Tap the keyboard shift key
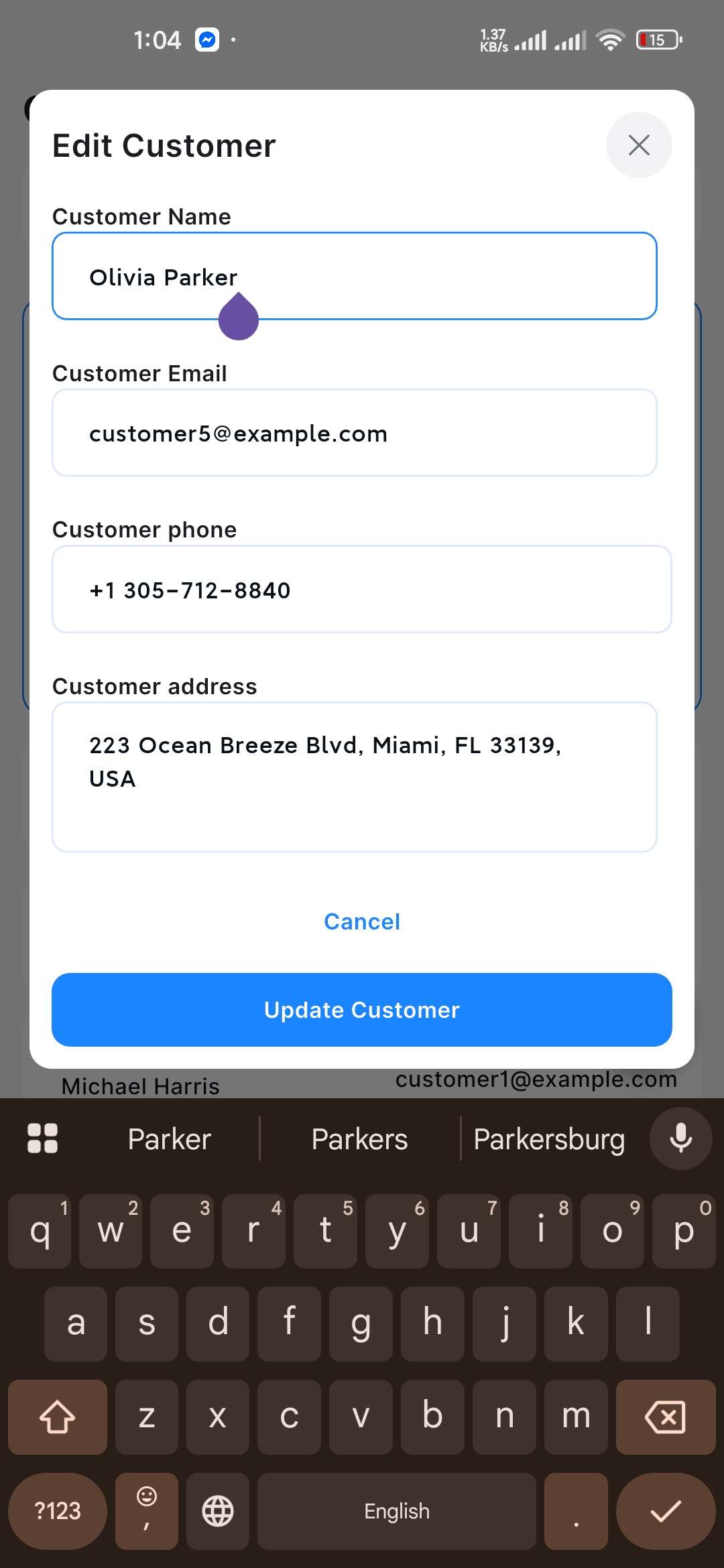The width and height of the screenshot is (724, 1568). (58, 1417)
